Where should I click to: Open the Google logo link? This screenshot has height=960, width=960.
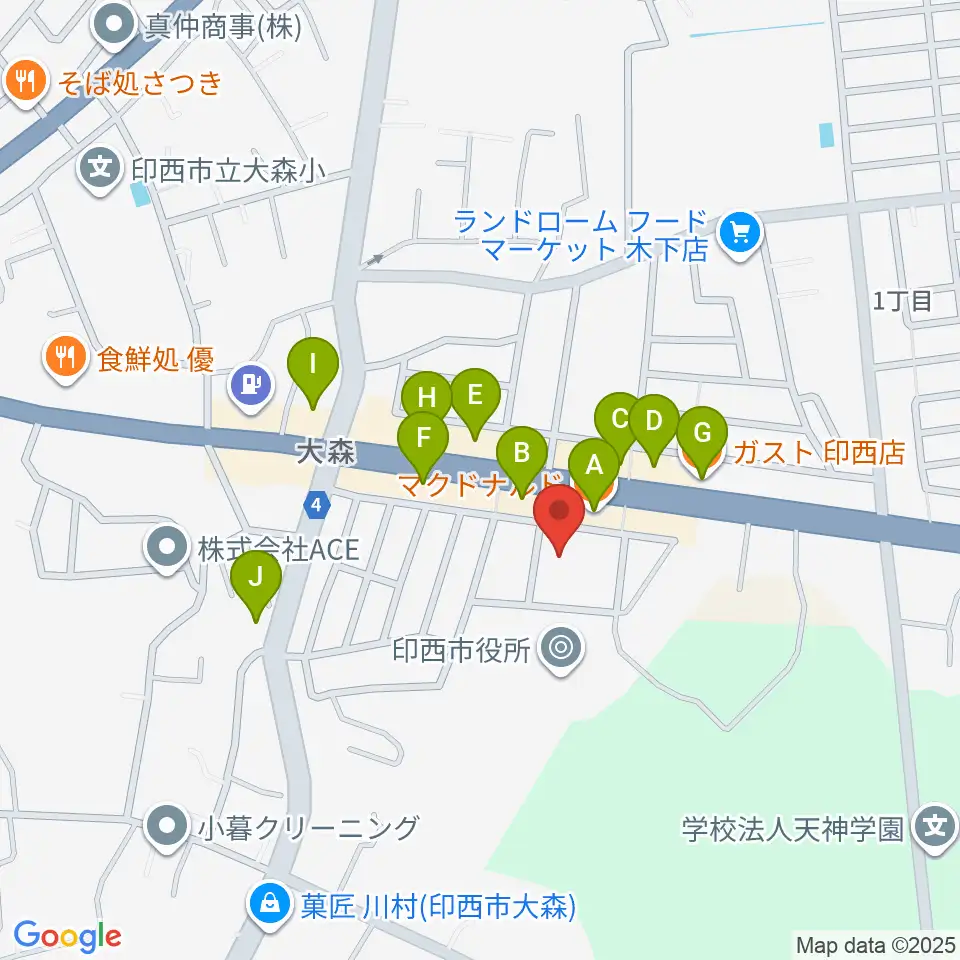pos(67,937)
